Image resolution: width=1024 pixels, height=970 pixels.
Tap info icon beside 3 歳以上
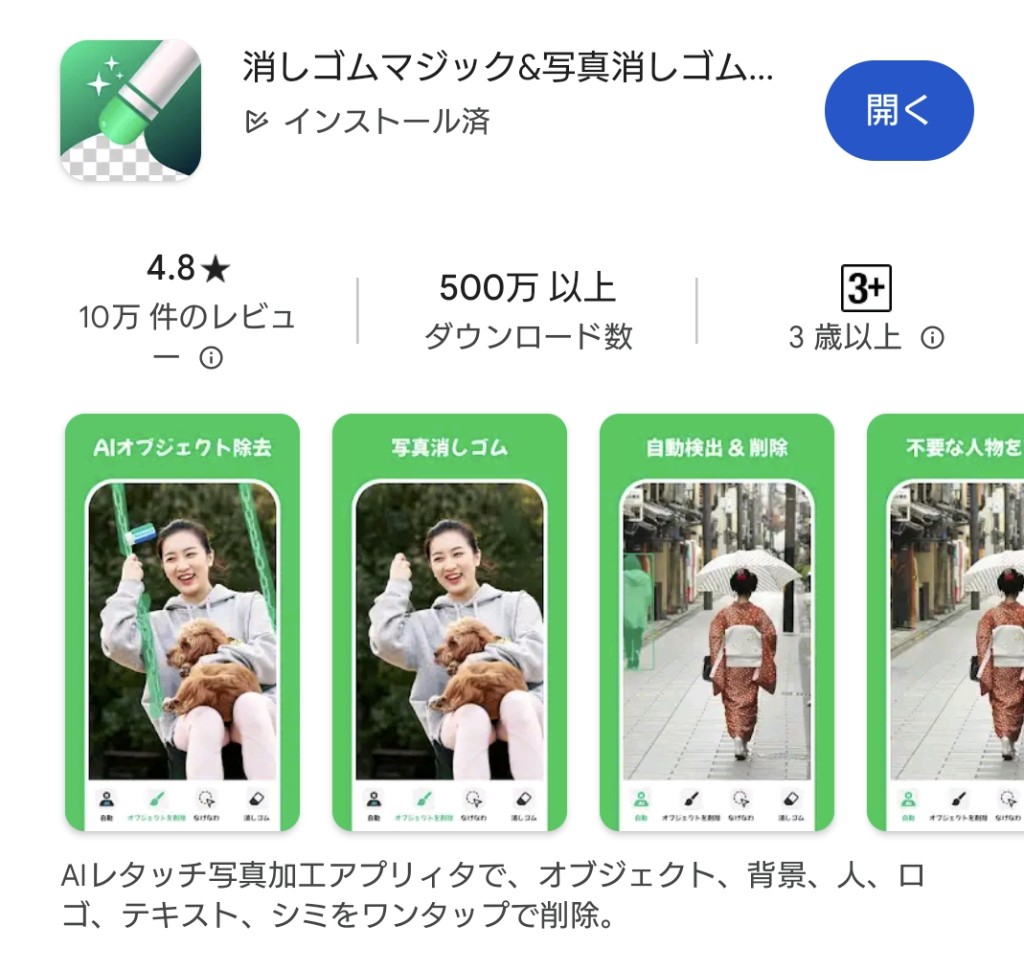932,338
